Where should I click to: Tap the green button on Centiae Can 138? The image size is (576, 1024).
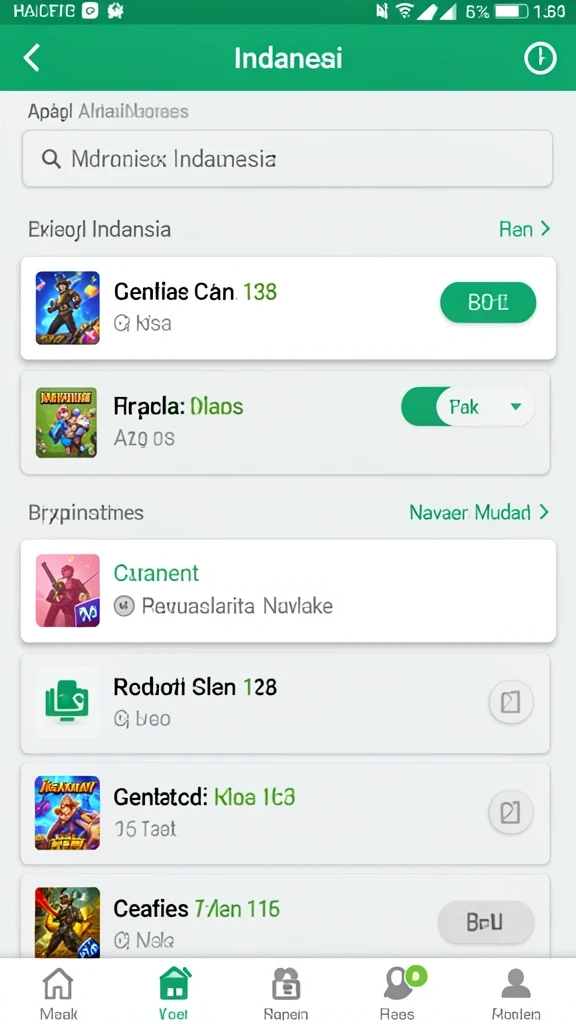[488, 302]
